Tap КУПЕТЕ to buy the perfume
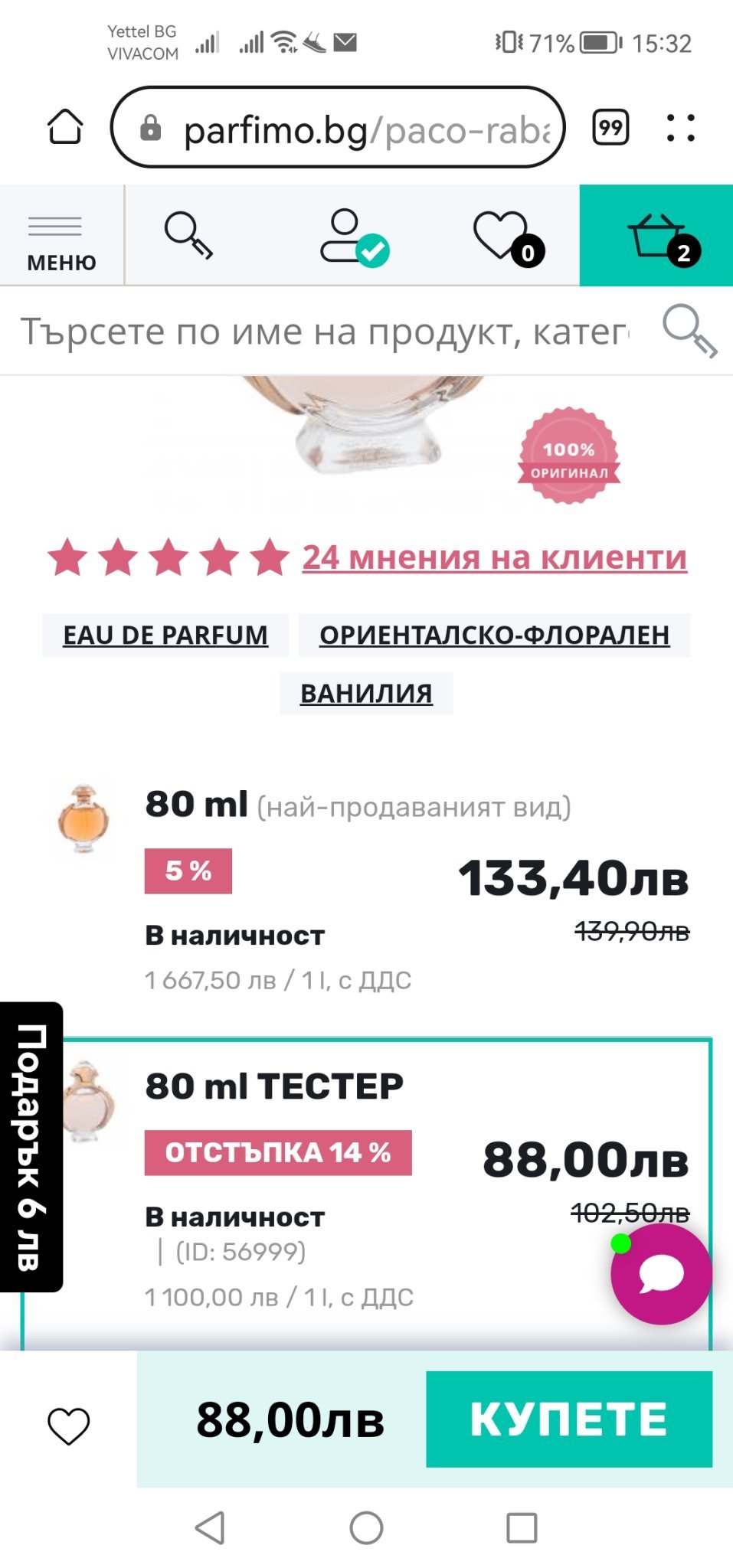Screen dimensions: 733x1568 pos(568,1419)
